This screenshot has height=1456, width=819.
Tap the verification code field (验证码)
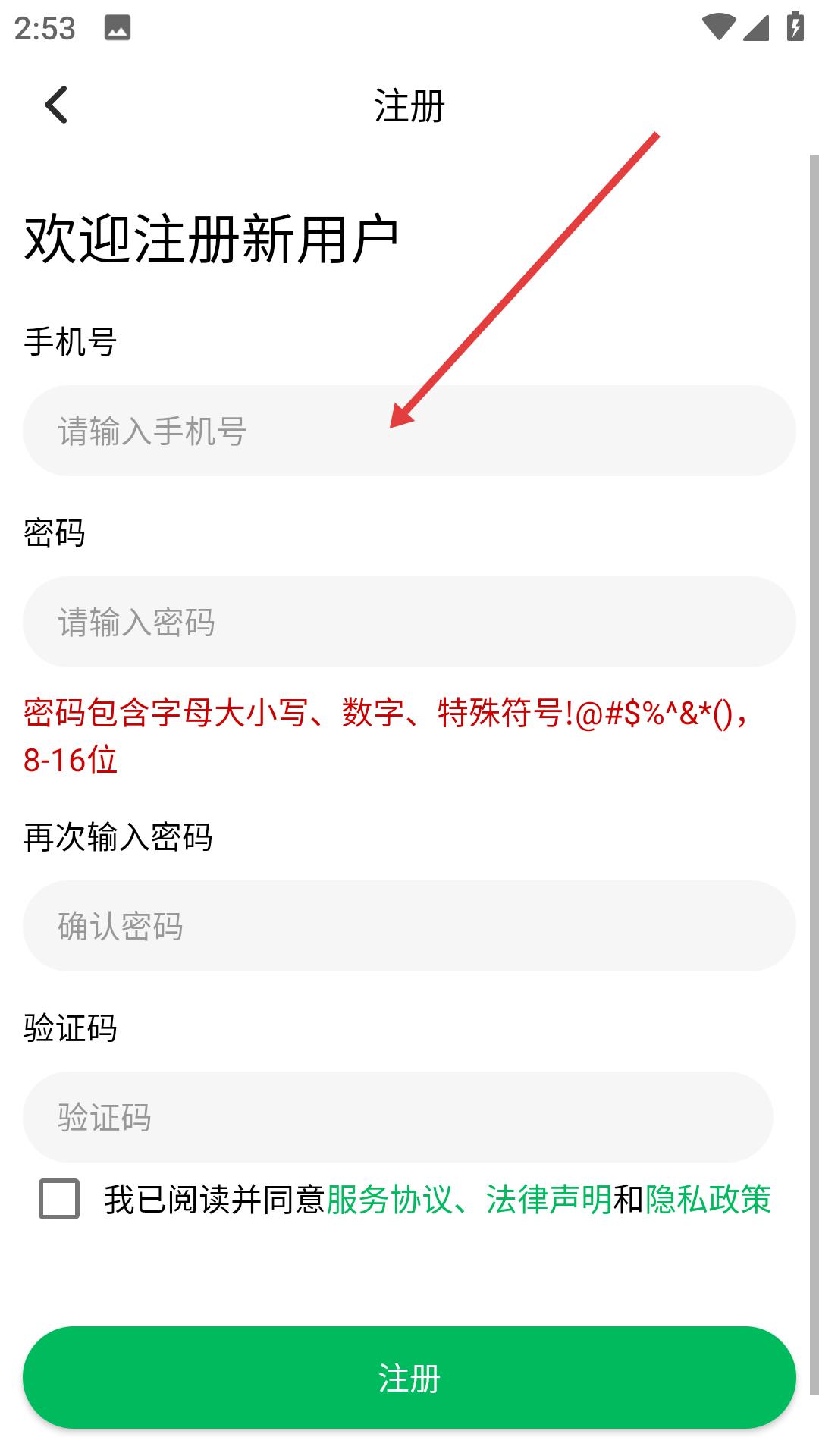click(x=398, y=1117)
